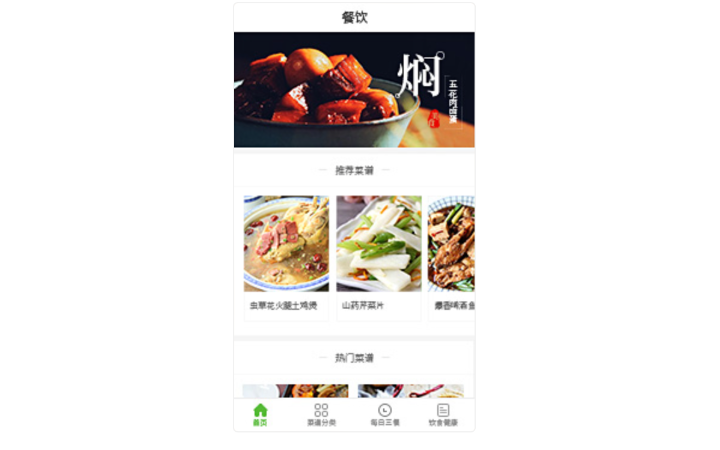Open 虫草花火腿土鸡煲 recipe card
This screenshot has height=450, width=720.
tap(286, 256)
